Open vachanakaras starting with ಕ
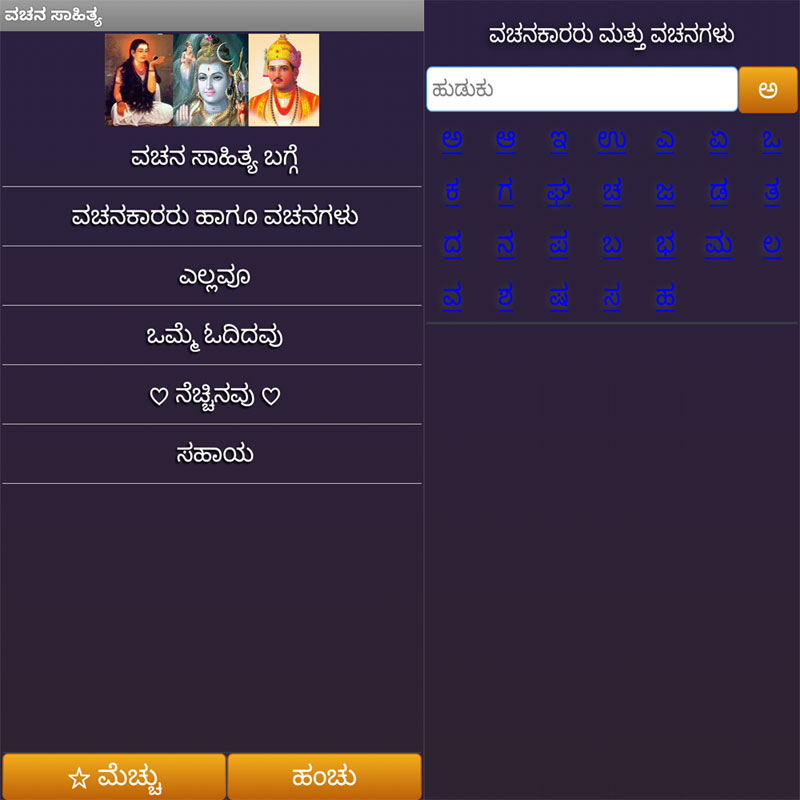This screenshot has width=800, height=800. point(453,192)
